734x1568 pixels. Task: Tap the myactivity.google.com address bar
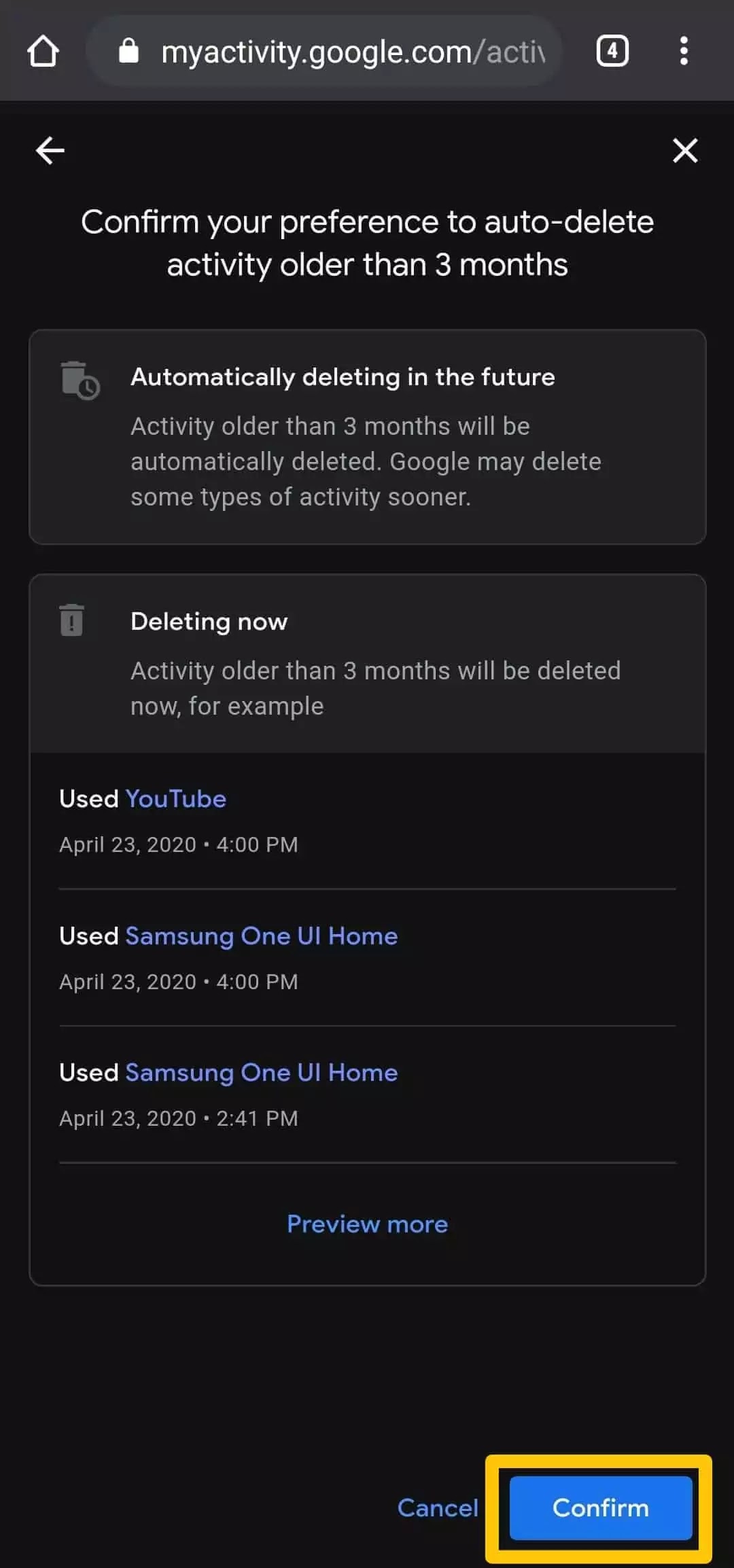tap(325, 51)
